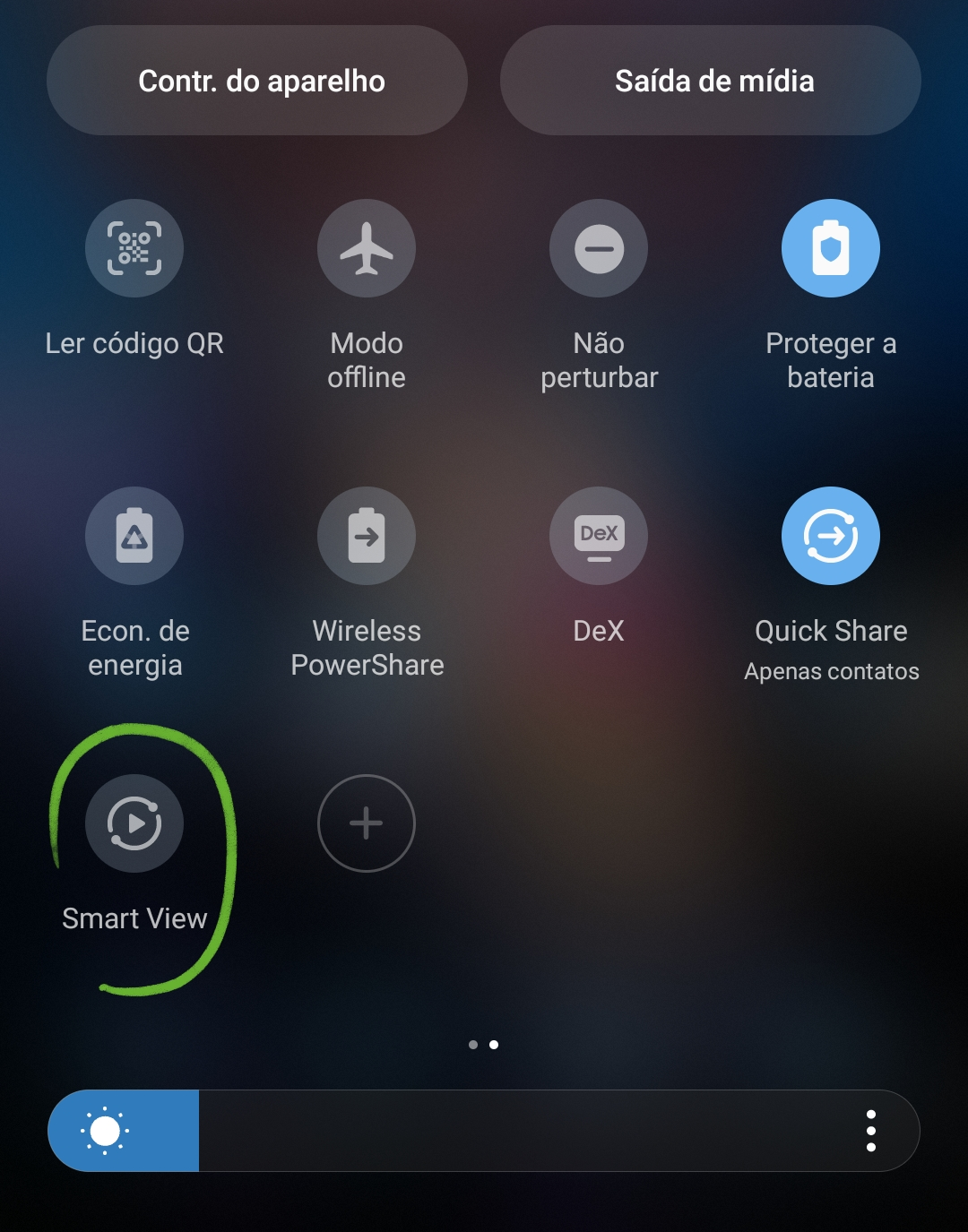Toggle Wireless PowerShare
The image size is (968, 1232).
[367, 536]
